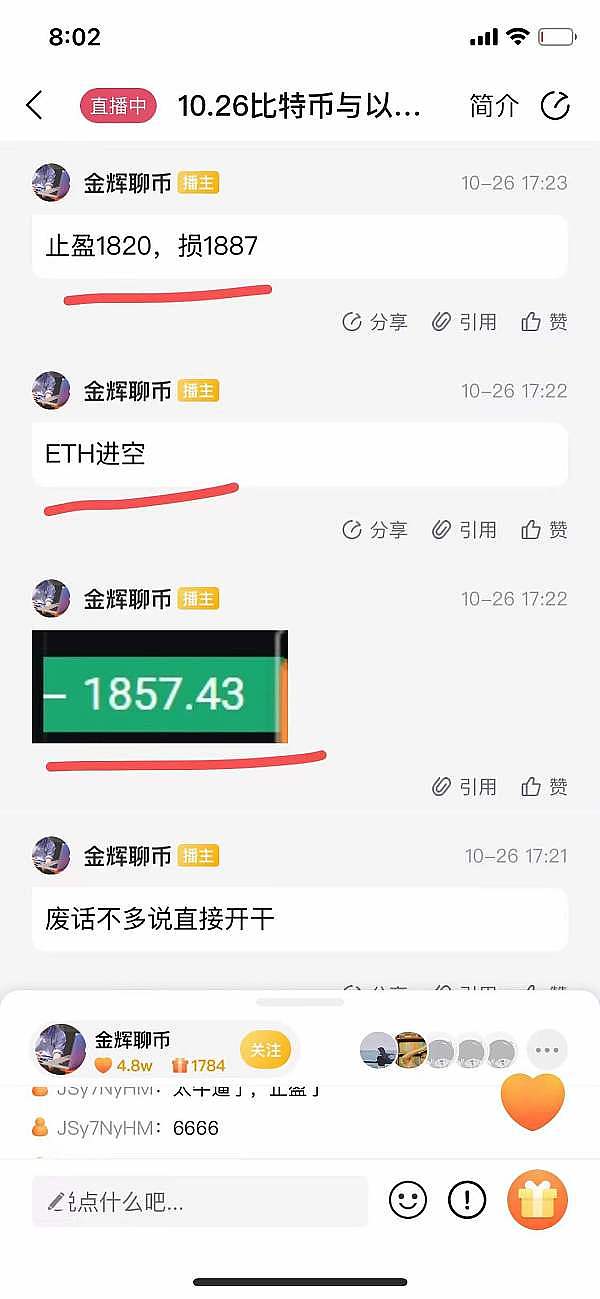Share the ETH进空 message

point(375,530)
